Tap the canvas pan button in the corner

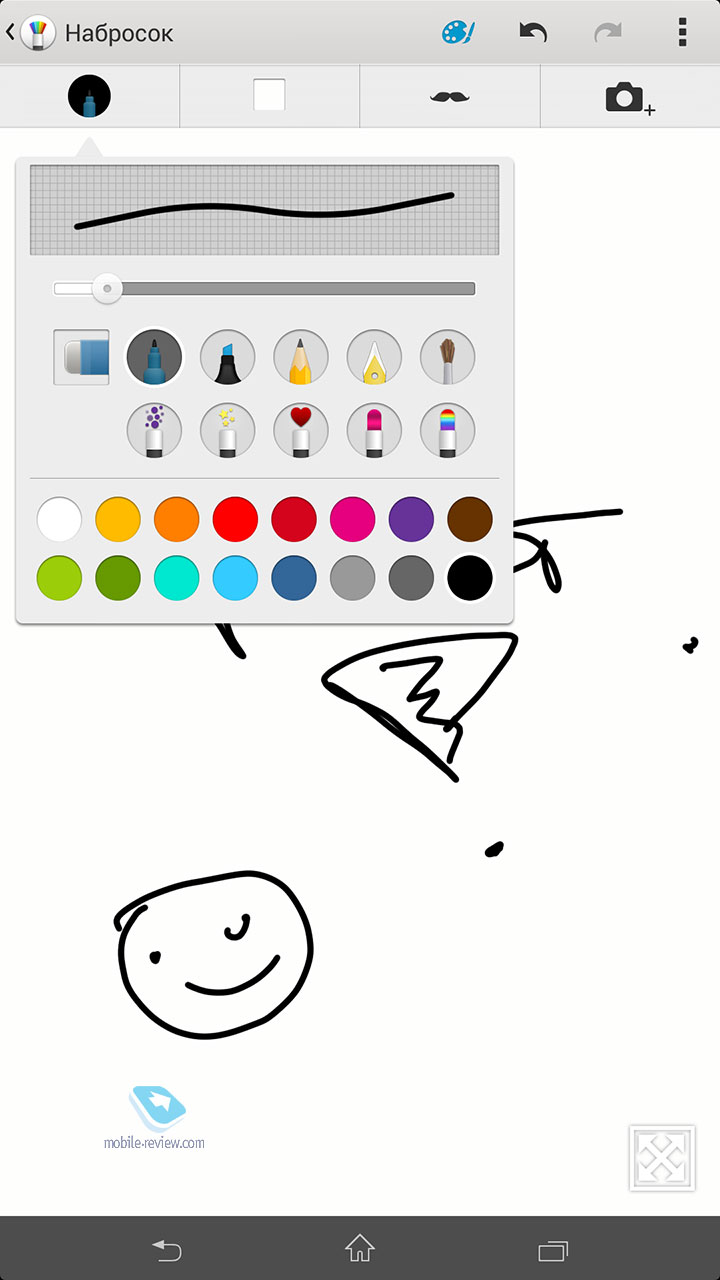[662, 1158]
